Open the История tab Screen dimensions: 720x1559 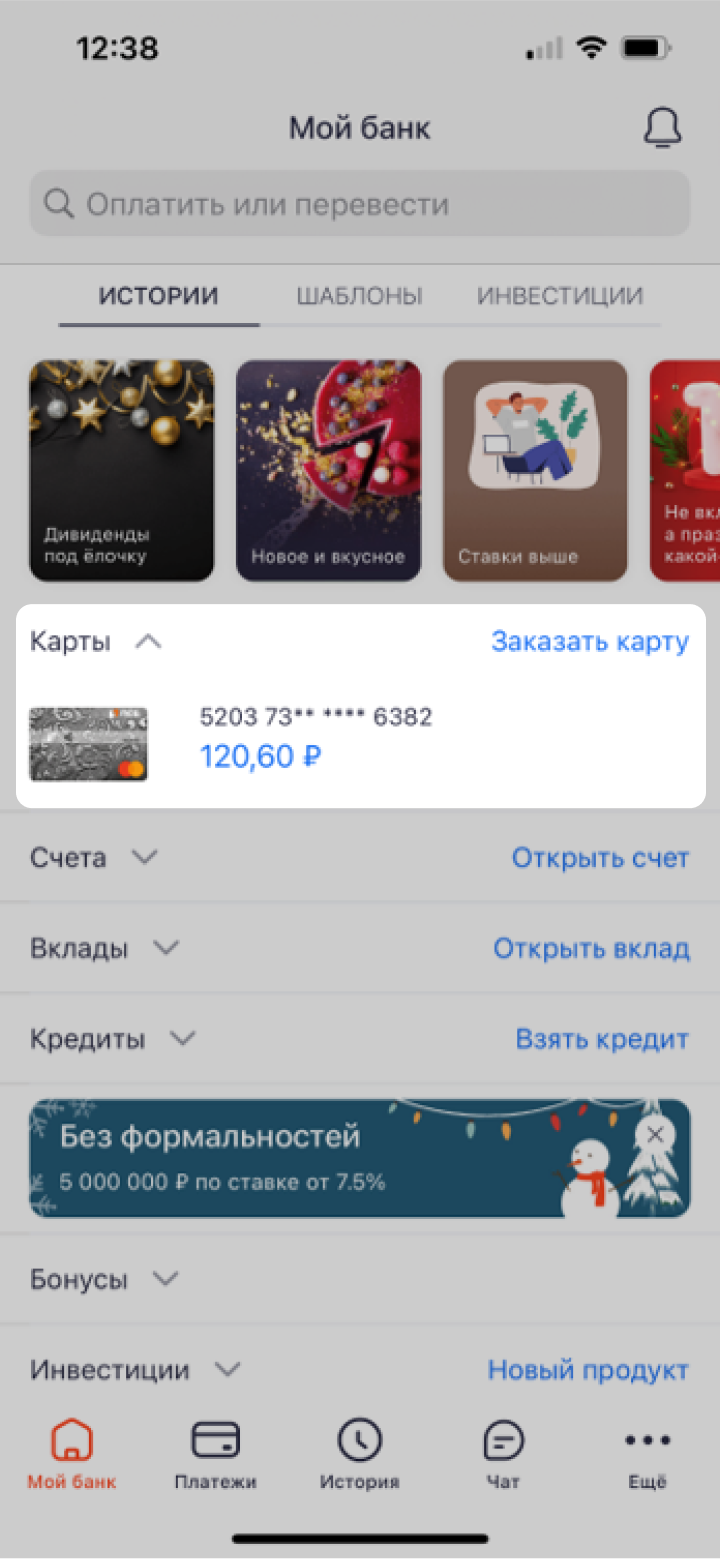pyautogui.click(x=359, y=1455)
